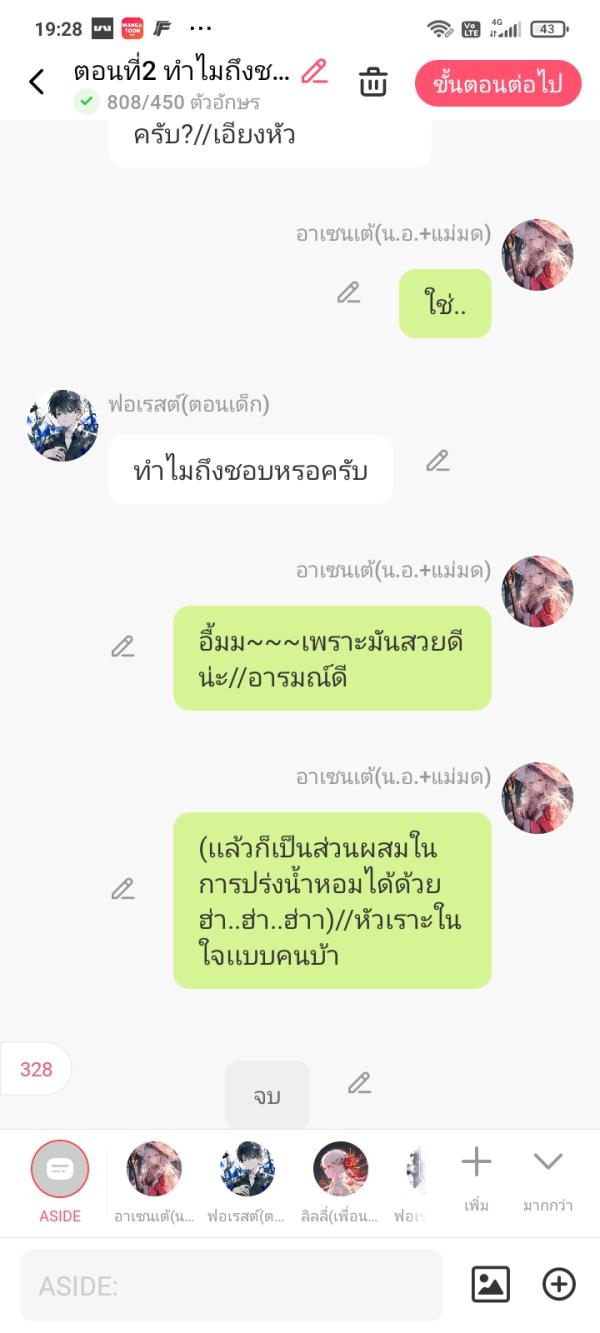Go back using the top-left arrow
The width and height of the screenshot is (600, 1333).
click(x=37, y=82)
